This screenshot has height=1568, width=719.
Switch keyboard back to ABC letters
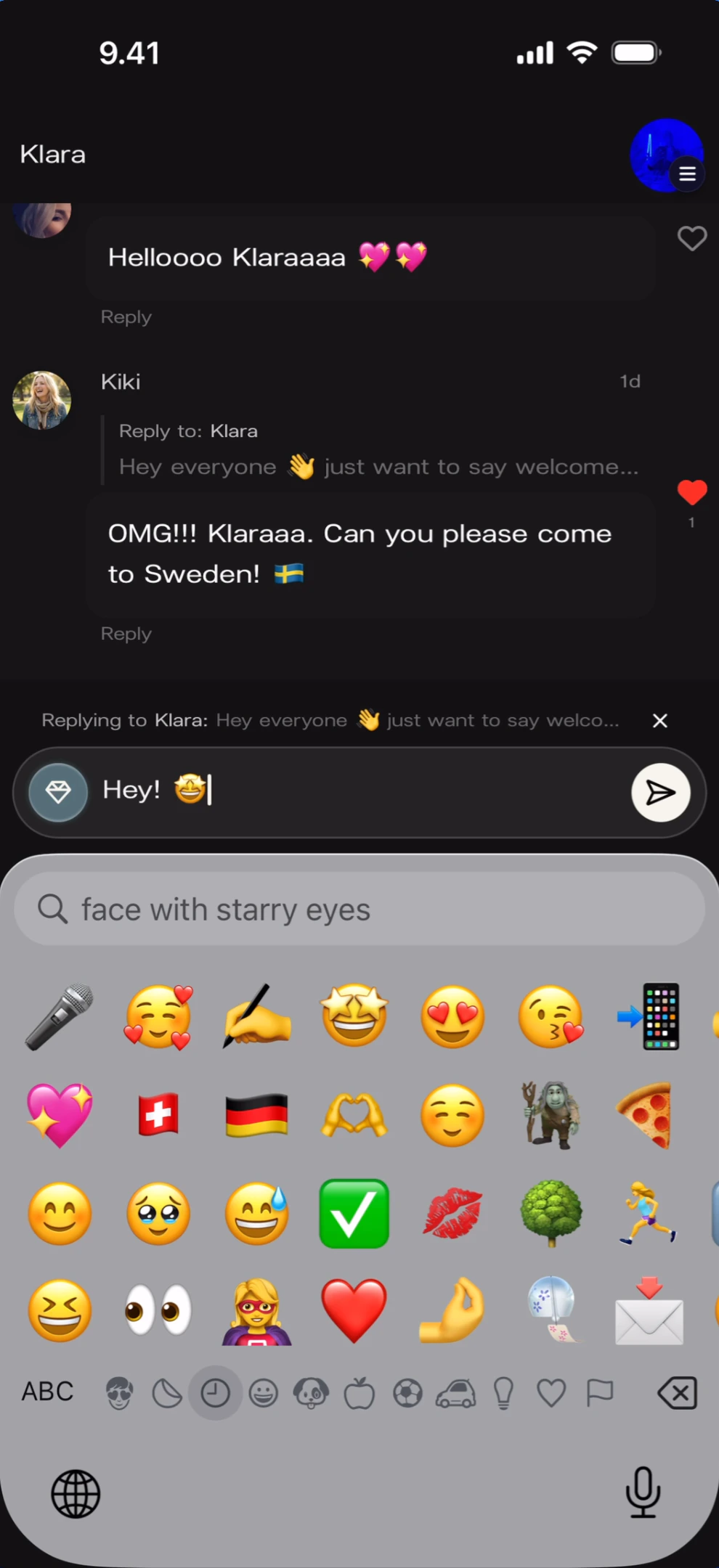(x=46, y=1391)
